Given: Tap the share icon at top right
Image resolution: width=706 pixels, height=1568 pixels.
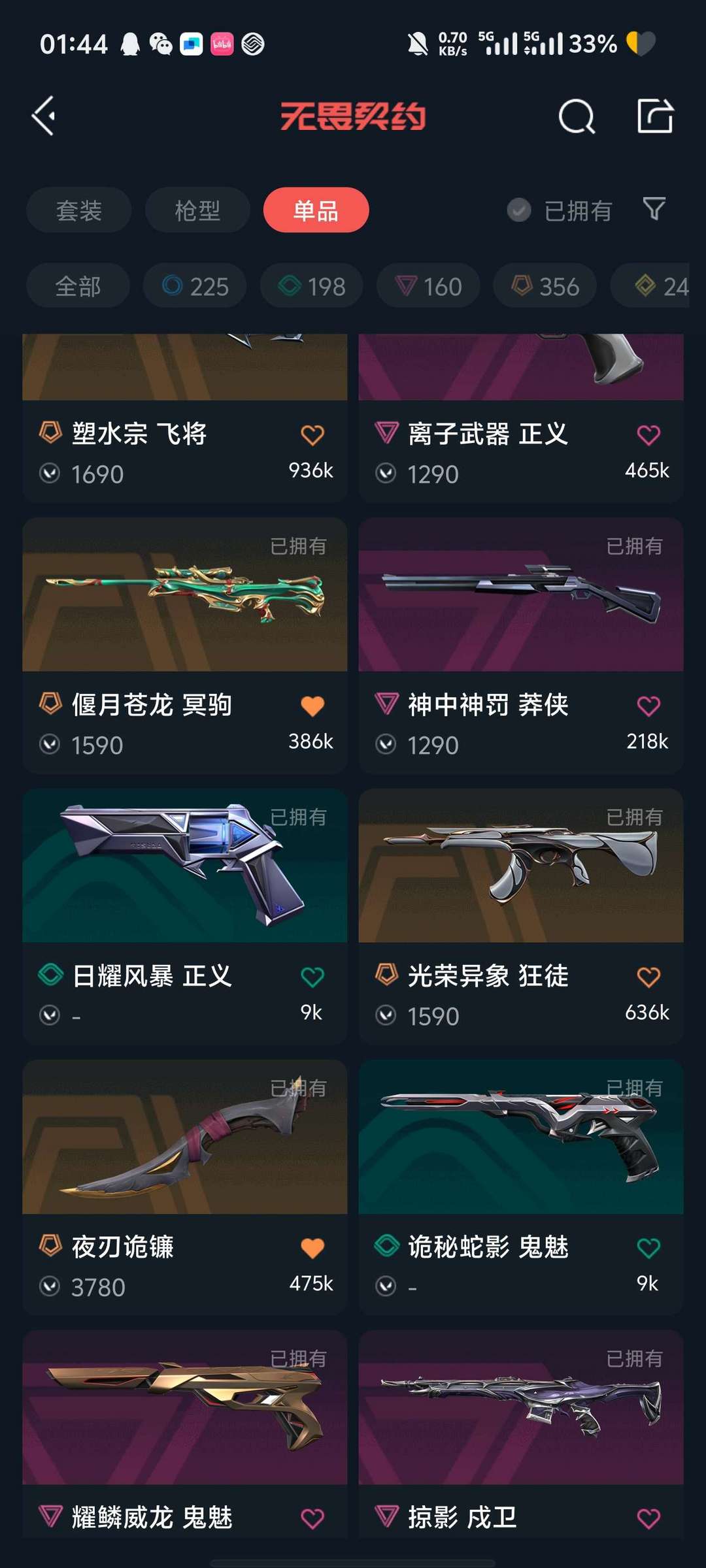Looking at the screenshot, I should (x=655, y=116).
